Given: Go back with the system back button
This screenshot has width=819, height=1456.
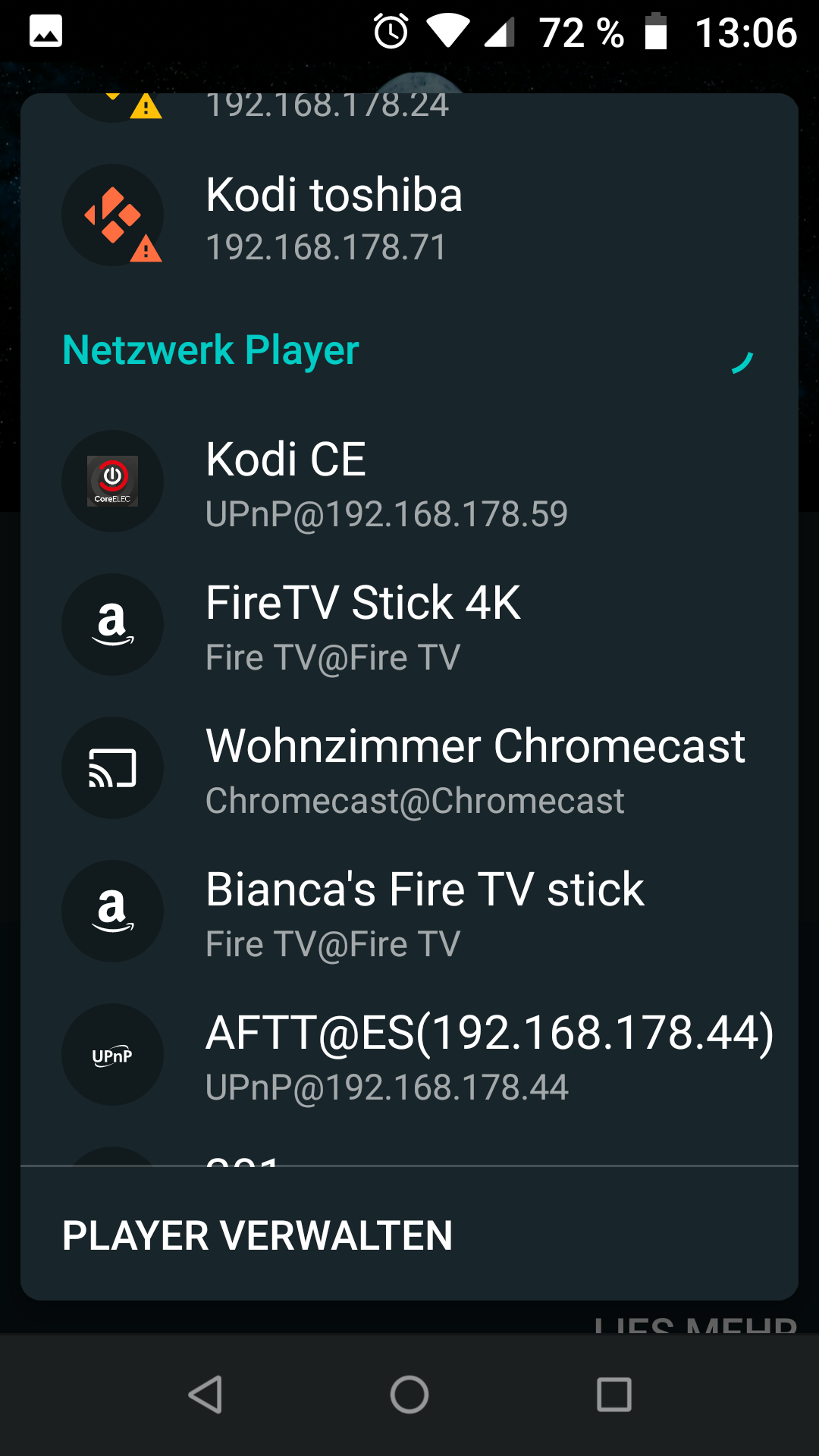Looking at the screenshot, I should point(205,1395).
